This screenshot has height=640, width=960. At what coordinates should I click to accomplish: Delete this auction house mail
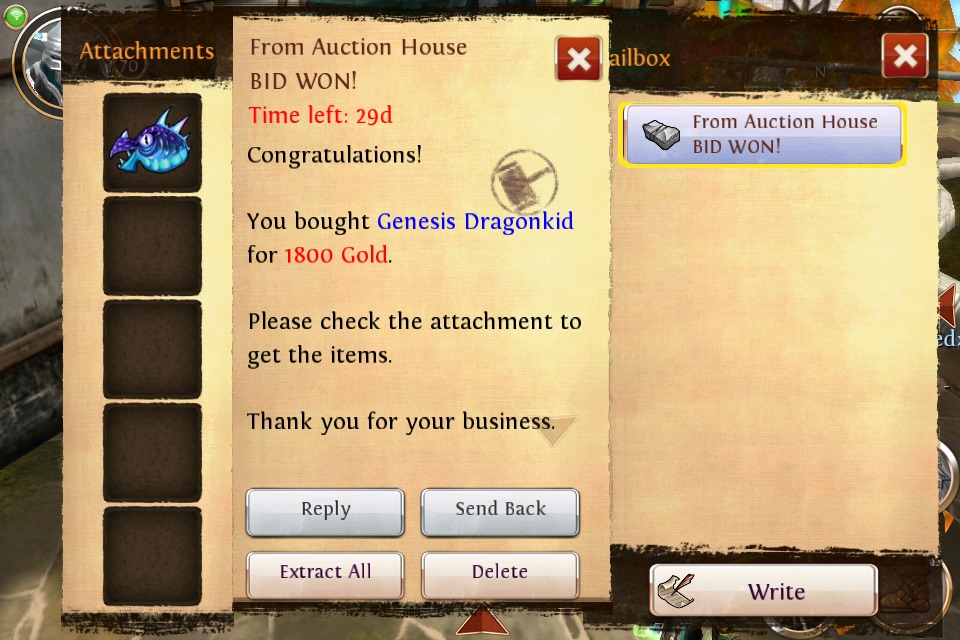click(500, 574)
